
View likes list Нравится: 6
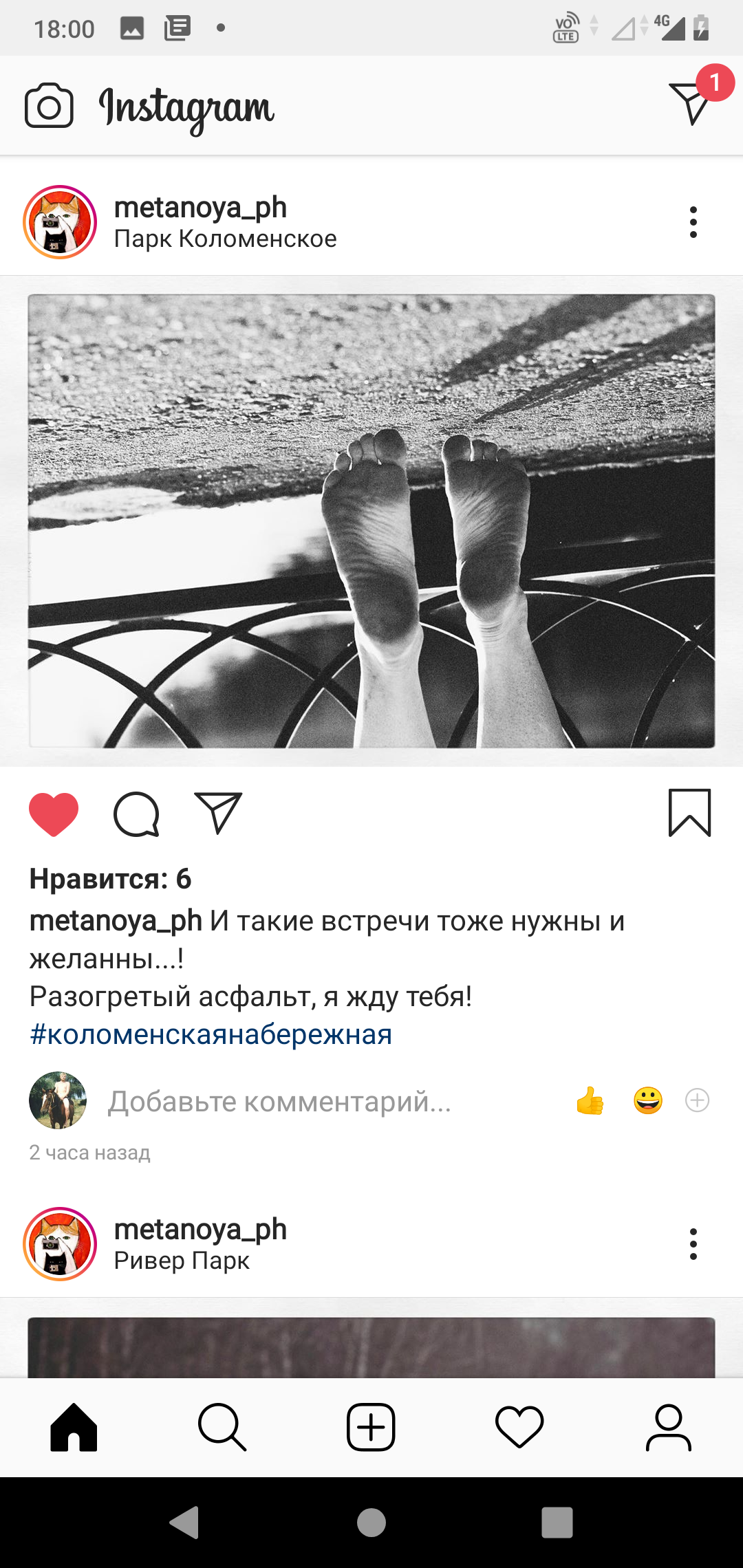click(x=110, y=879)
